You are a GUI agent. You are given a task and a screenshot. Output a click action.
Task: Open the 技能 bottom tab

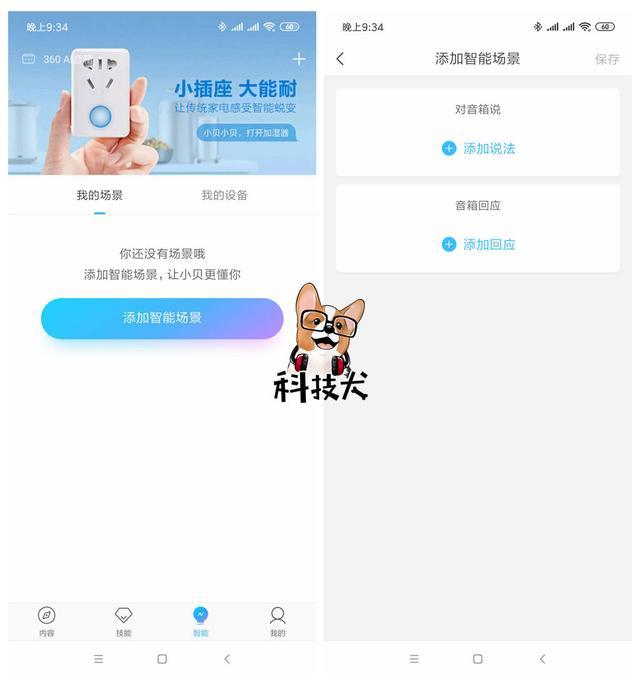click(124, 621)
